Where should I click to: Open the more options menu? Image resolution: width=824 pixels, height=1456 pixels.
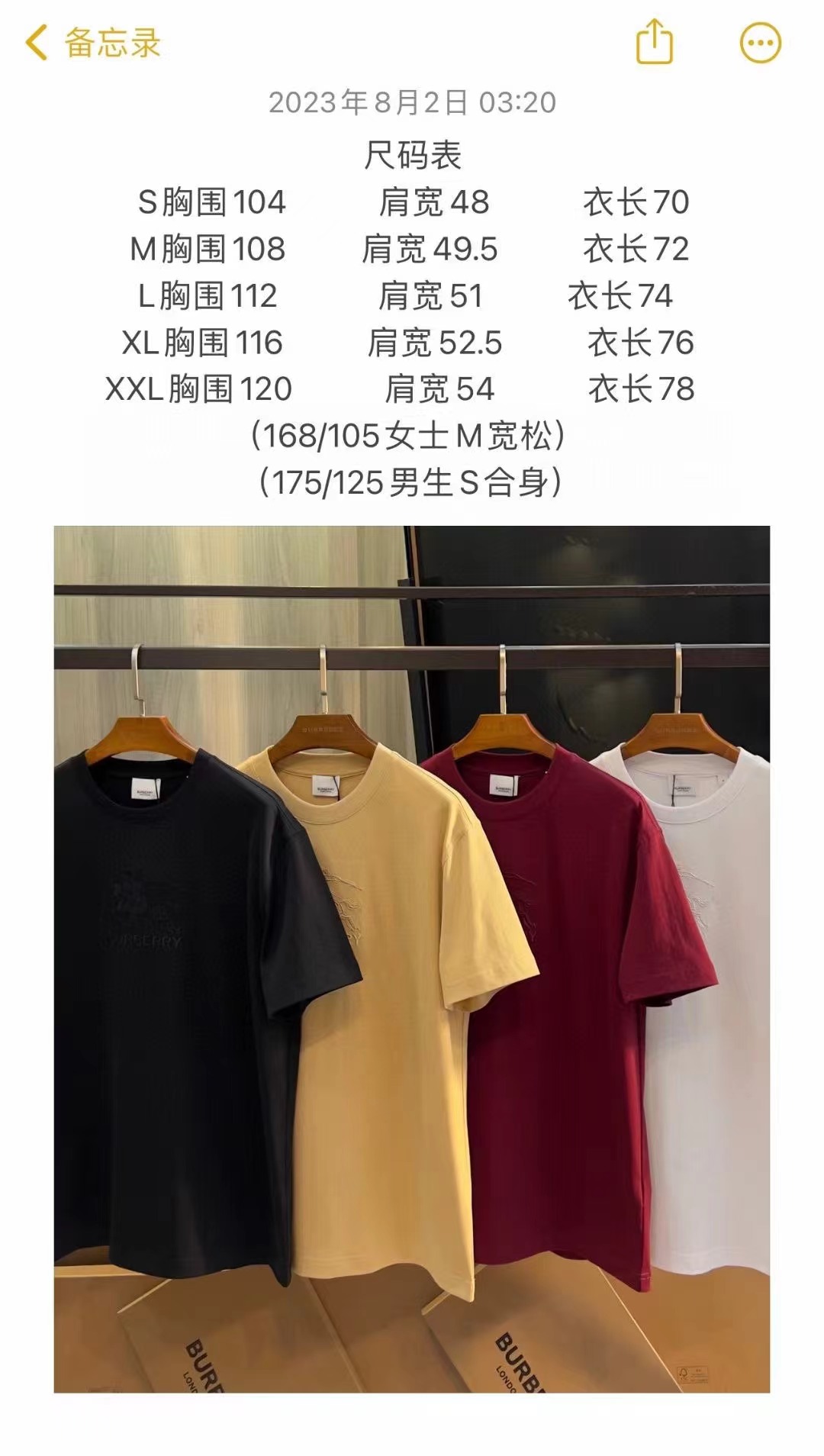[x=760, y=42]
